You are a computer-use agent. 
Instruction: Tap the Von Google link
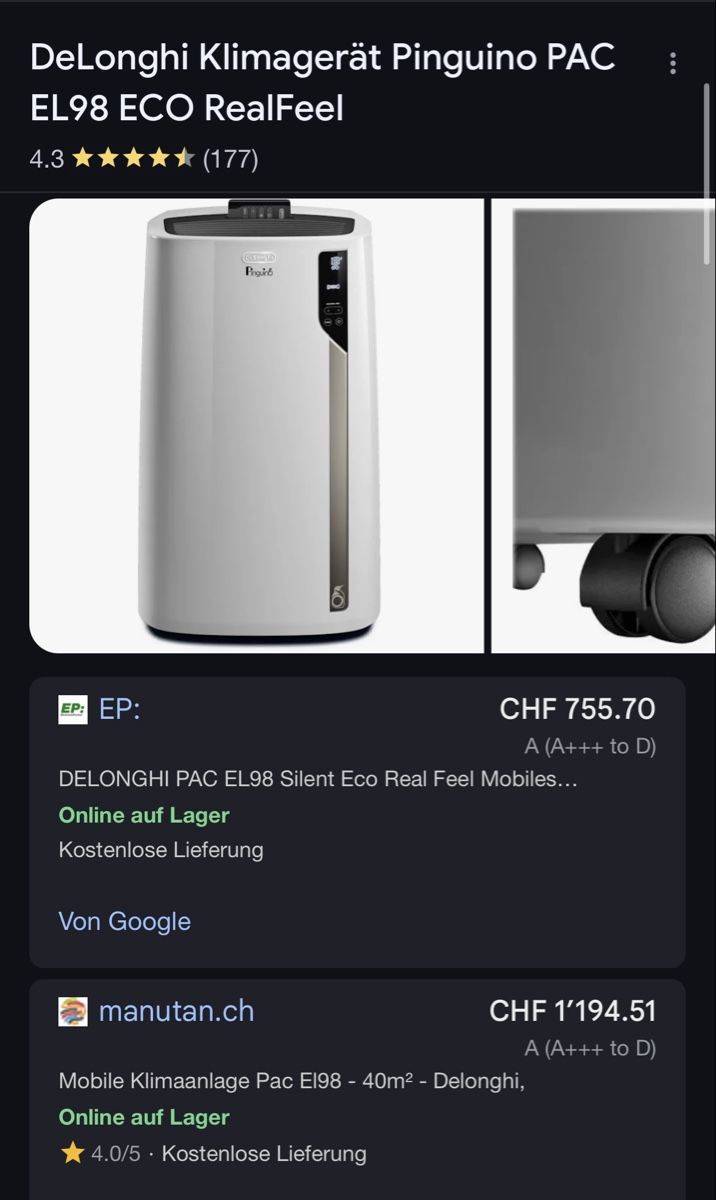[x=124, y=921]
